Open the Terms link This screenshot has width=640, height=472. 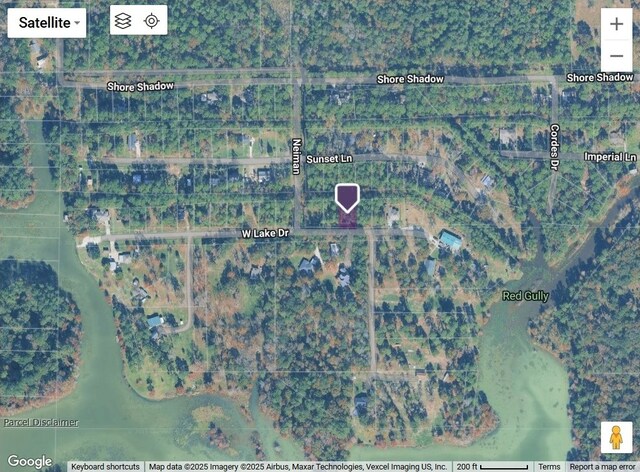(x=549, y=467)
